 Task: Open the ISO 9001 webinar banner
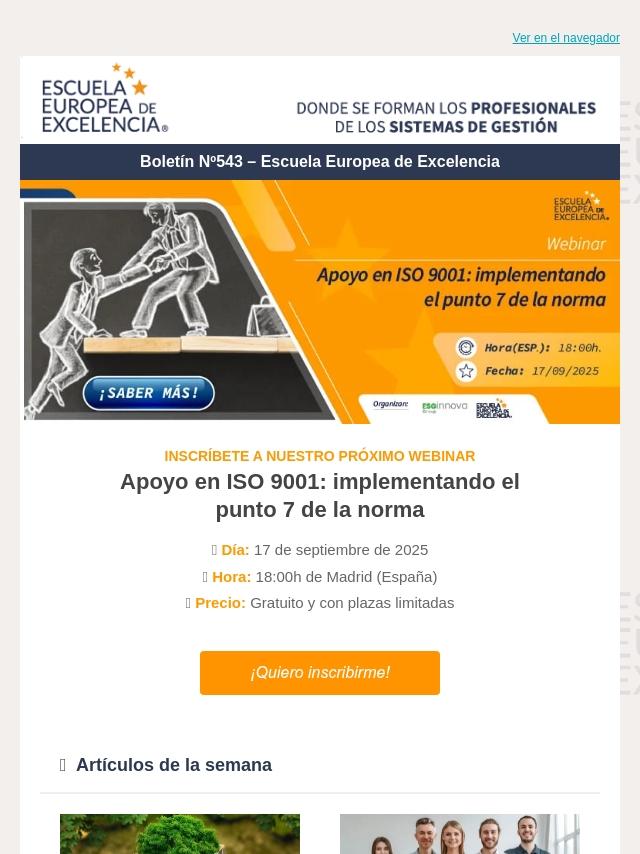click(x=320, y=302)
